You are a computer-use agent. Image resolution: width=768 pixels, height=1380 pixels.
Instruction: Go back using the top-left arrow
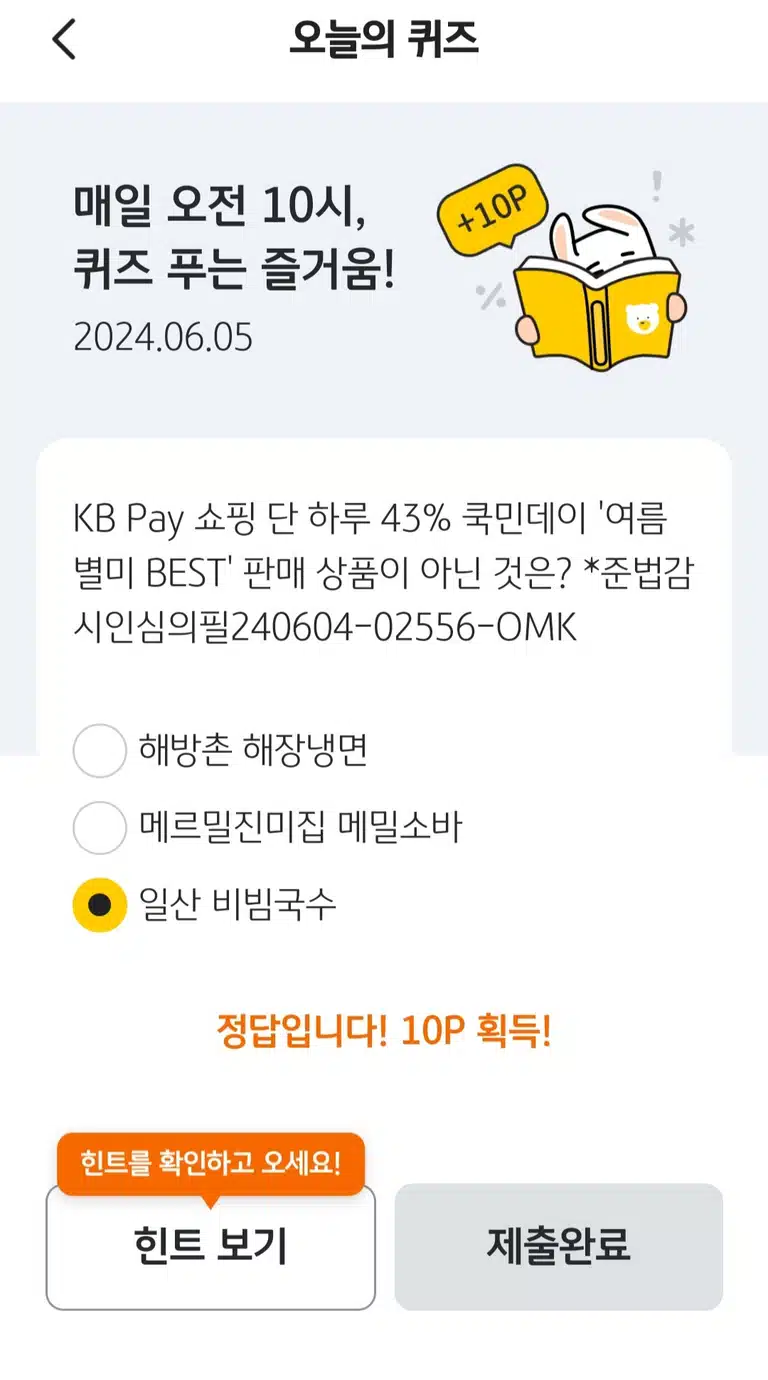[x=64, y=41]
